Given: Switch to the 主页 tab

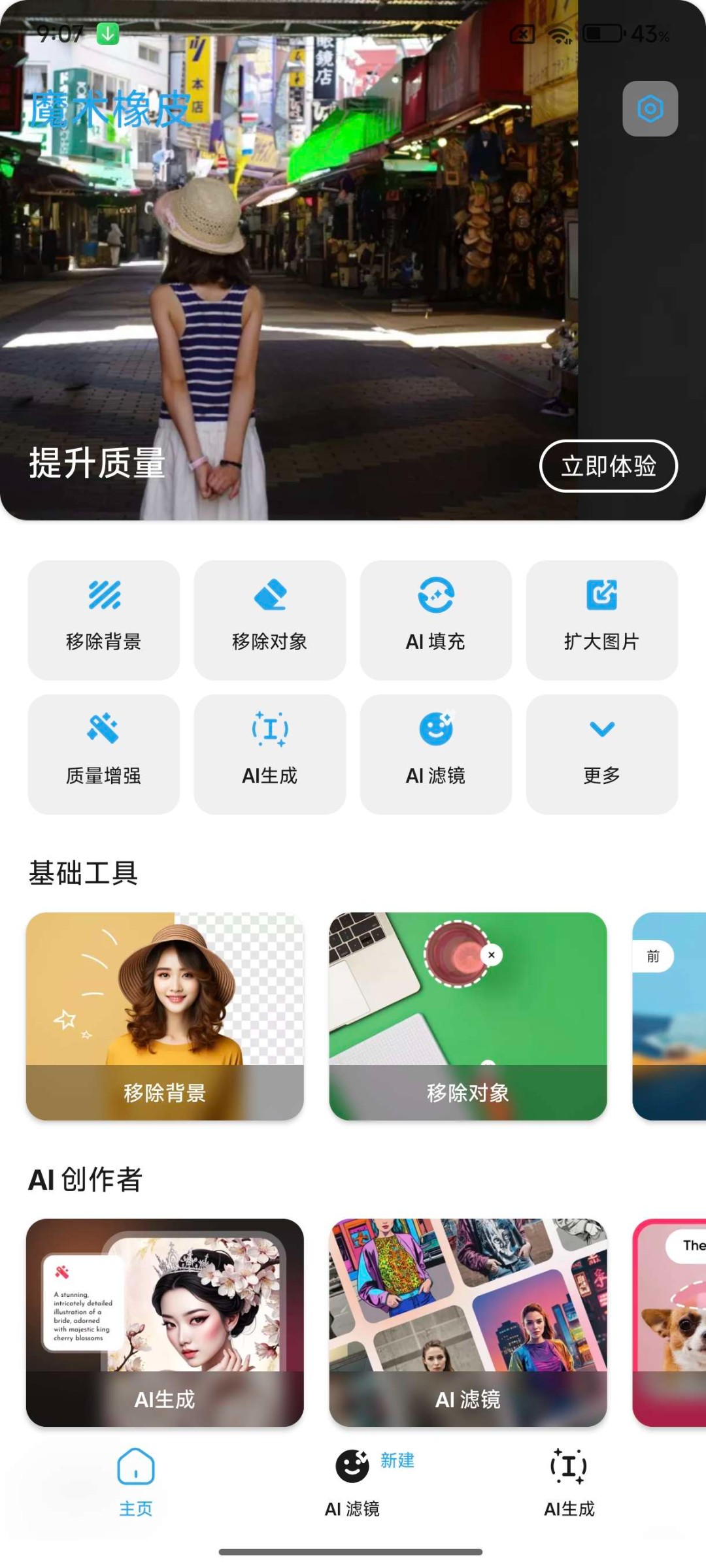Looking at the screenshot, I should [136, 1483].
